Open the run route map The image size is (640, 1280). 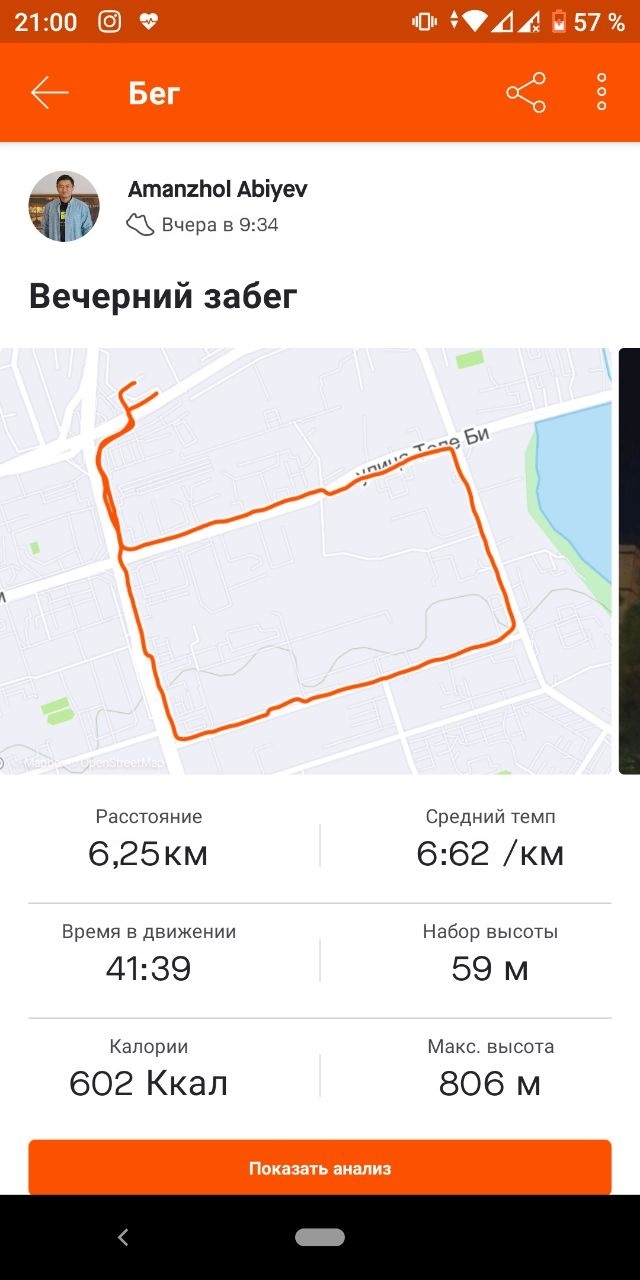305,560
